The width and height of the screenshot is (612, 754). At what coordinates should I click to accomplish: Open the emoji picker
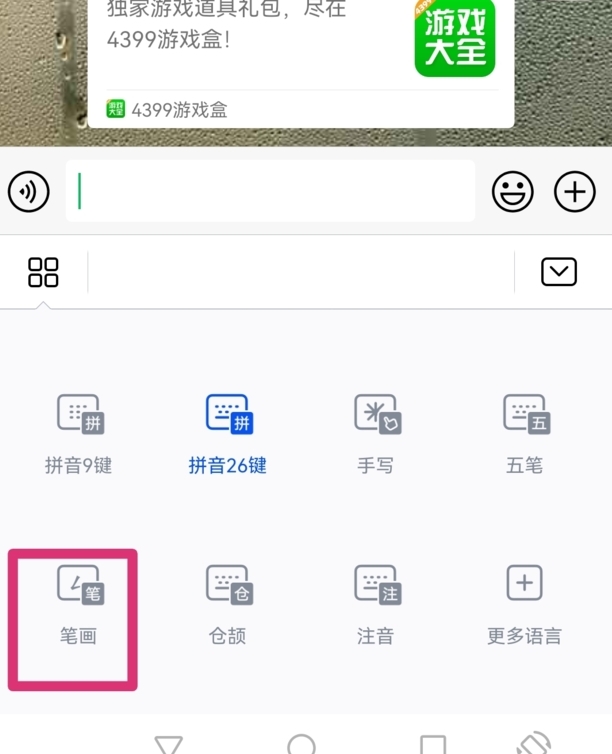512,191
